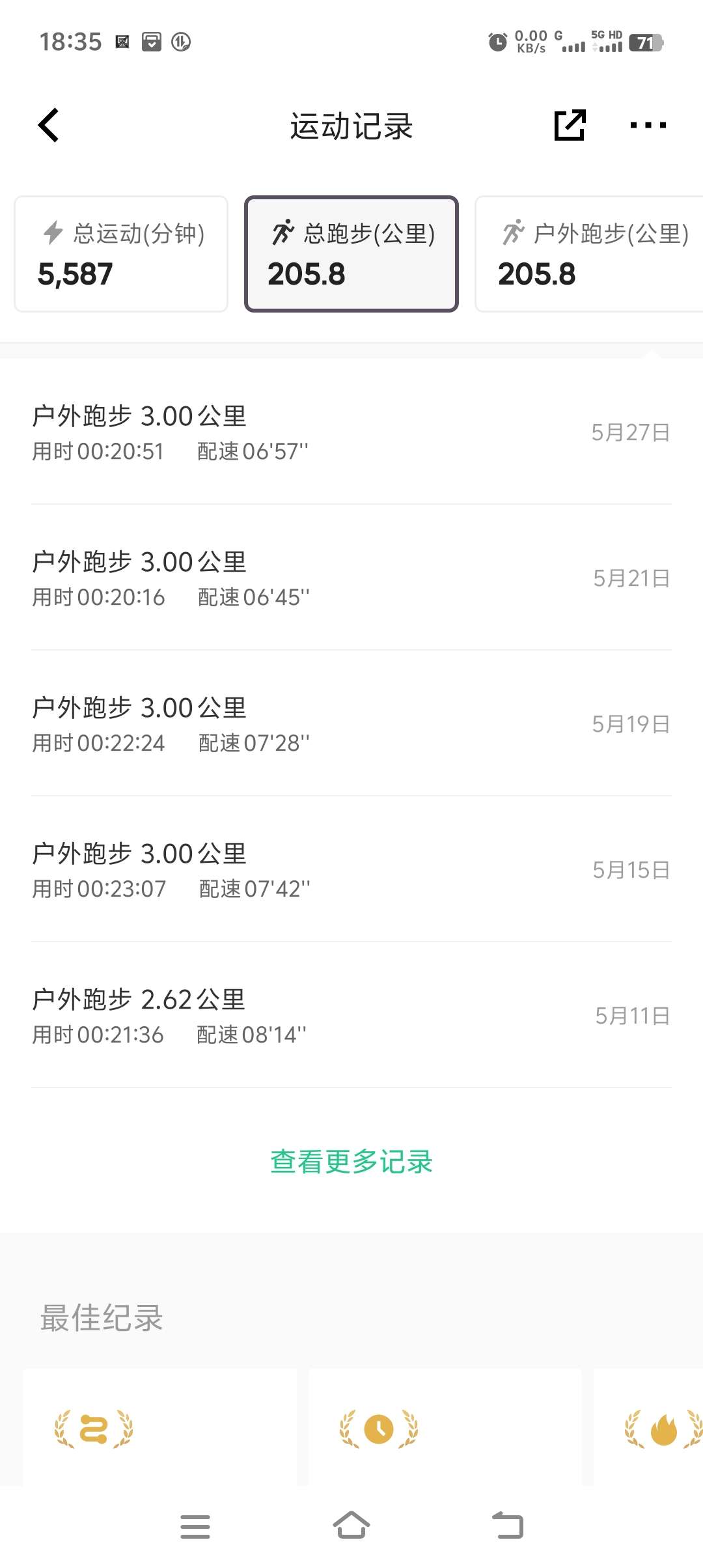Image resolution: width=703 pixels, height=1568 pixels.
Task: Open the best distance record card
Action: click(159, 1427)
